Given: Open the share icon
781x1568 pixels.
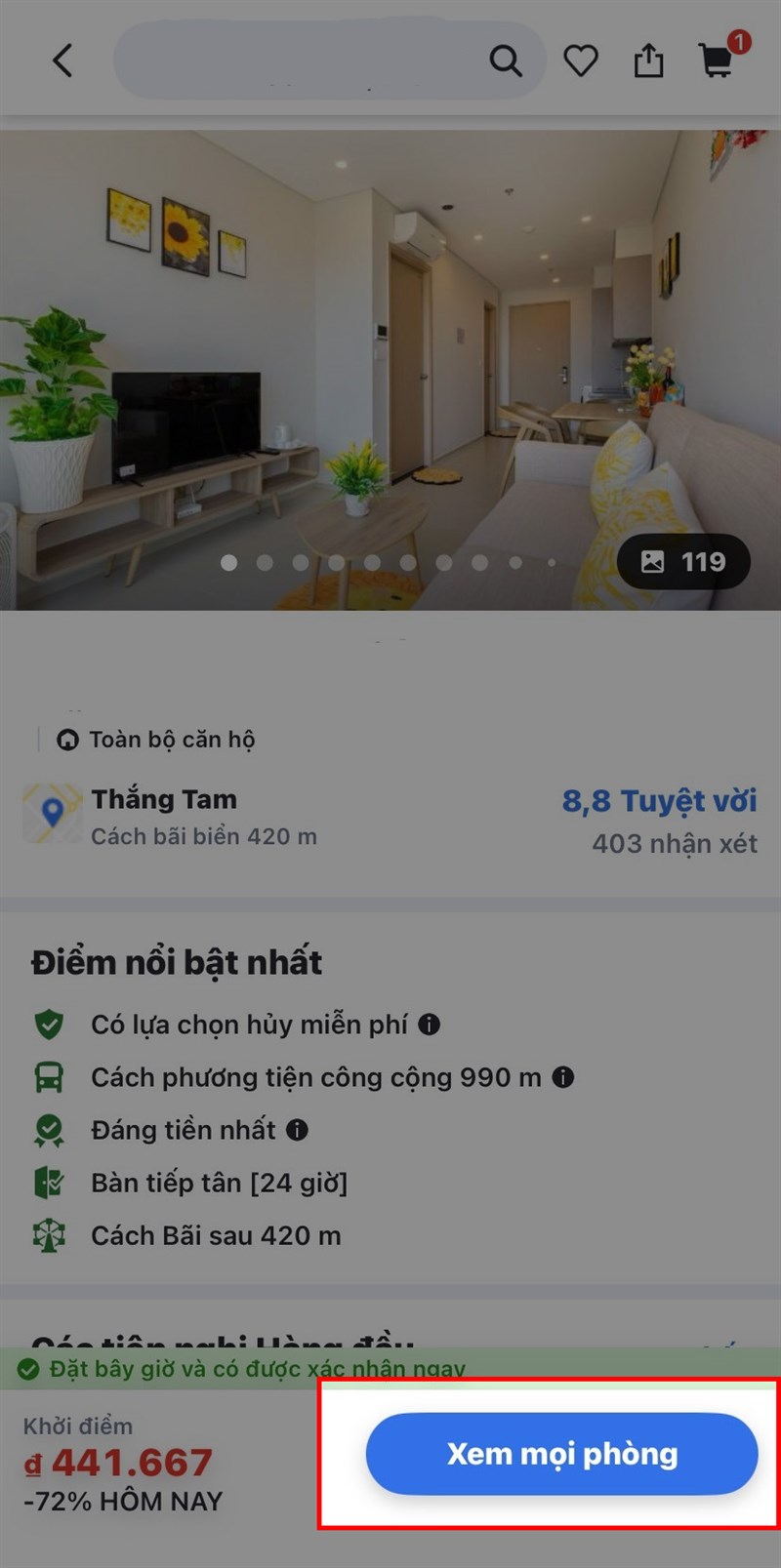Looking at the screenshot, I should tap(649, 60).
